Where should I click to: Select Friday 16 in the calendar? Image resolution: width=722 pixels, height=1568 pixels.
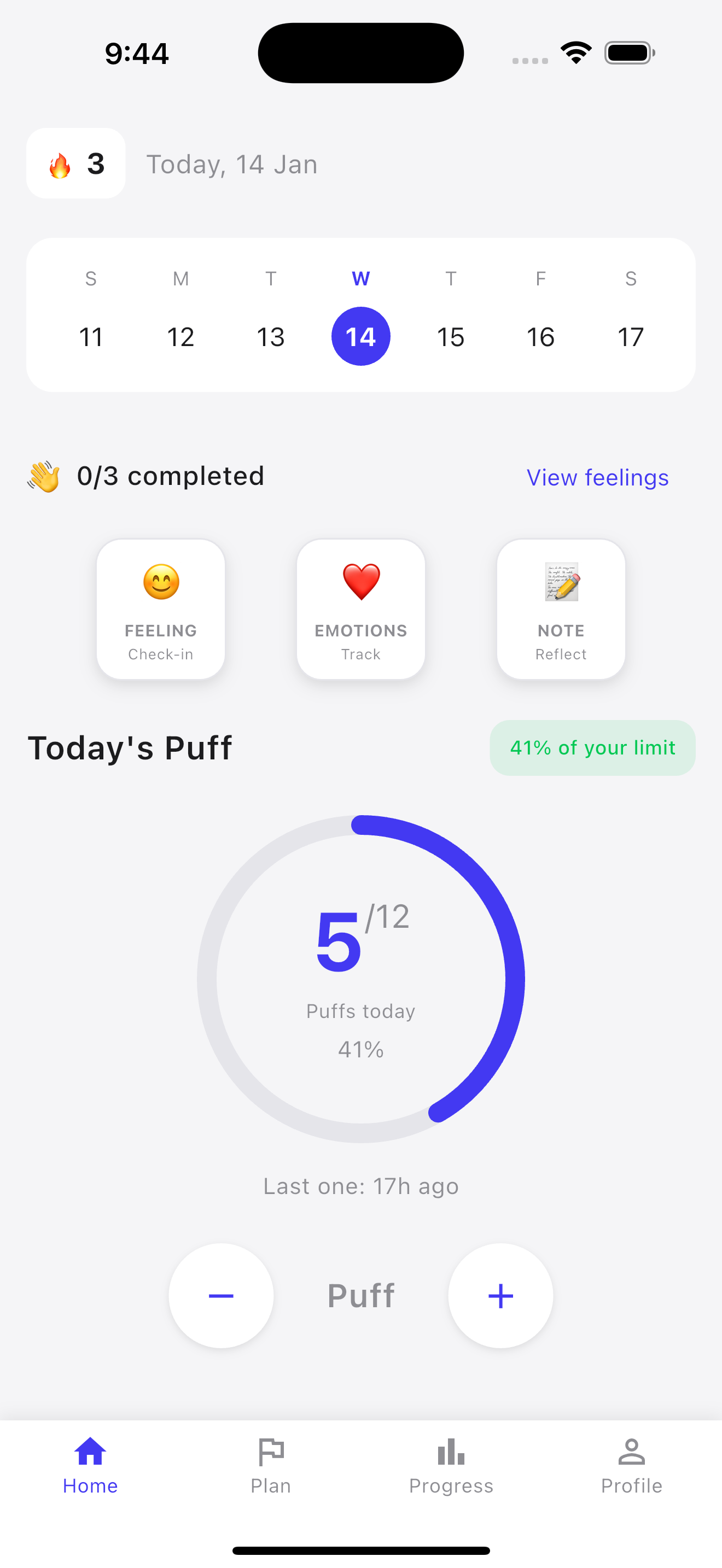click(540, 335)
